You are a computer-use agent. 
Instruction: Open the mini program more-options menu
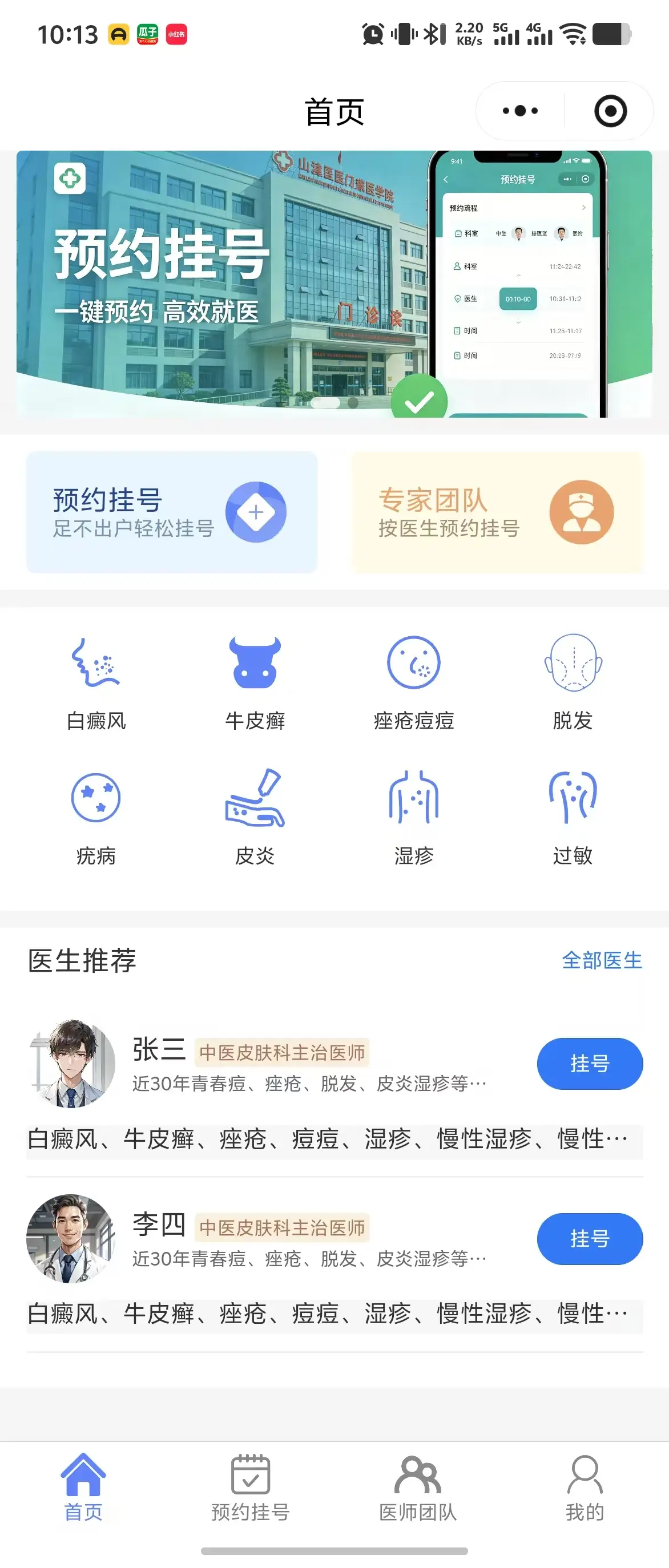pos(521,111)
